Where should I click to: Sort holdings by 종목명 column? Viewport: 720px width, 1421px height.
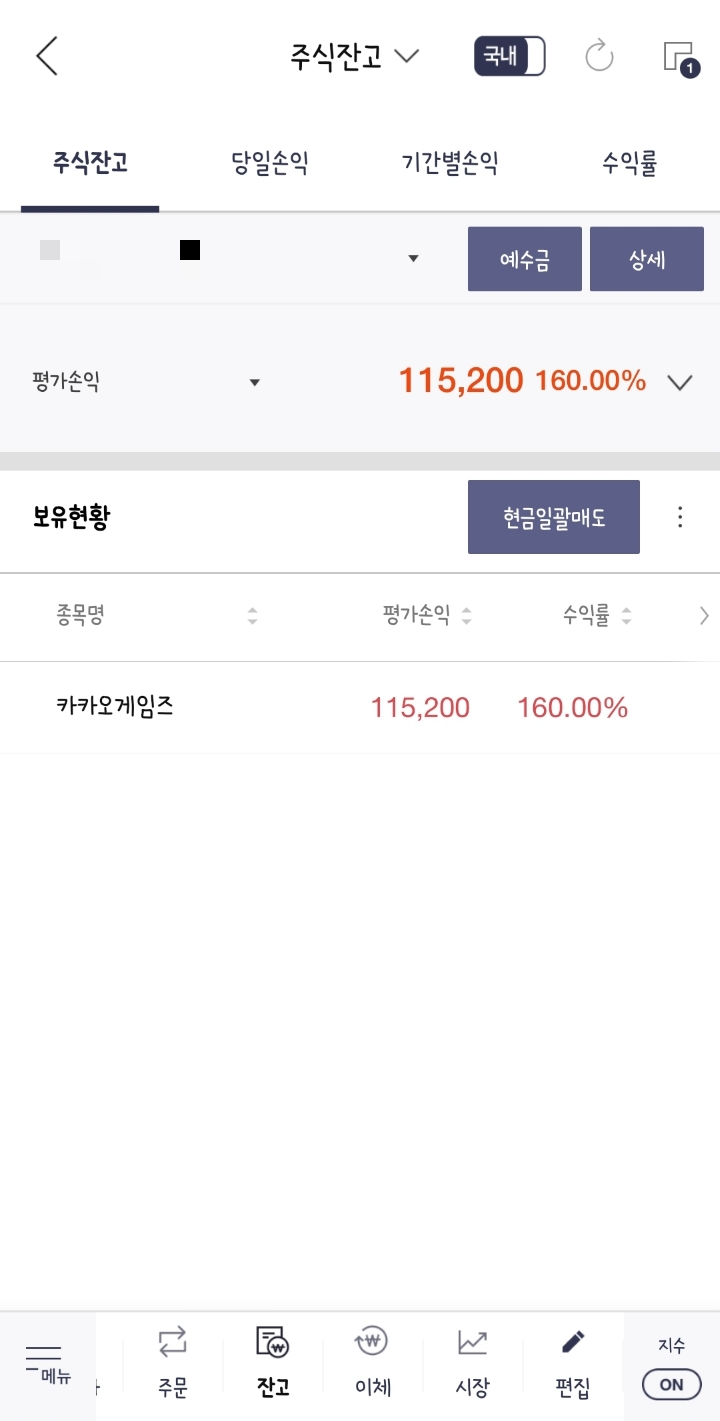pos(156,616)
